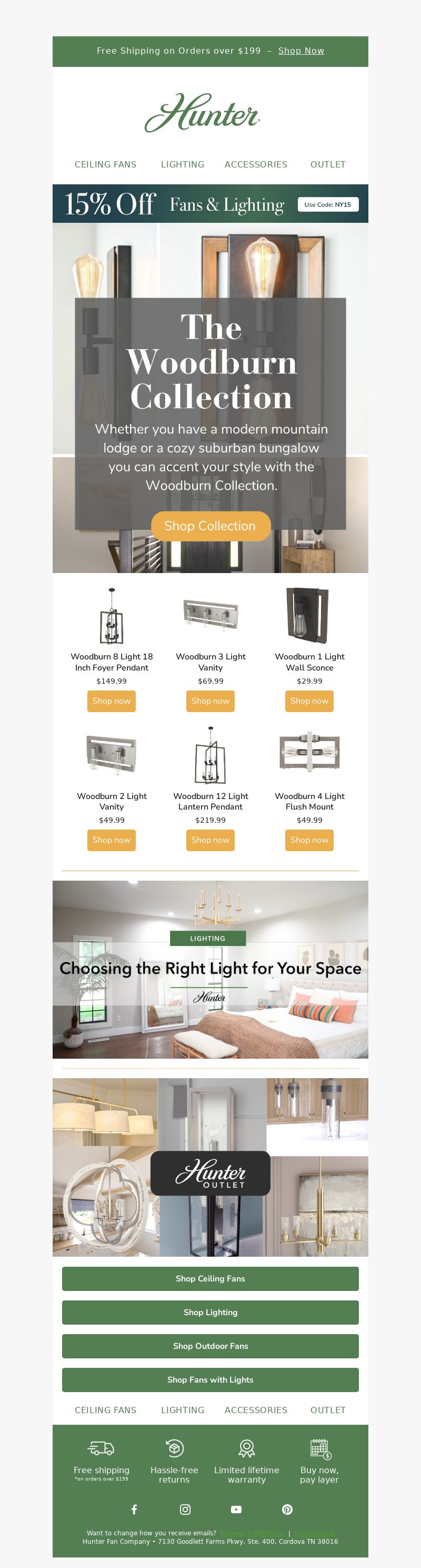Visit Hunter's Instagram icon
The height and width of the screenshot is (1568, 421).
(x=186, y=1509)
